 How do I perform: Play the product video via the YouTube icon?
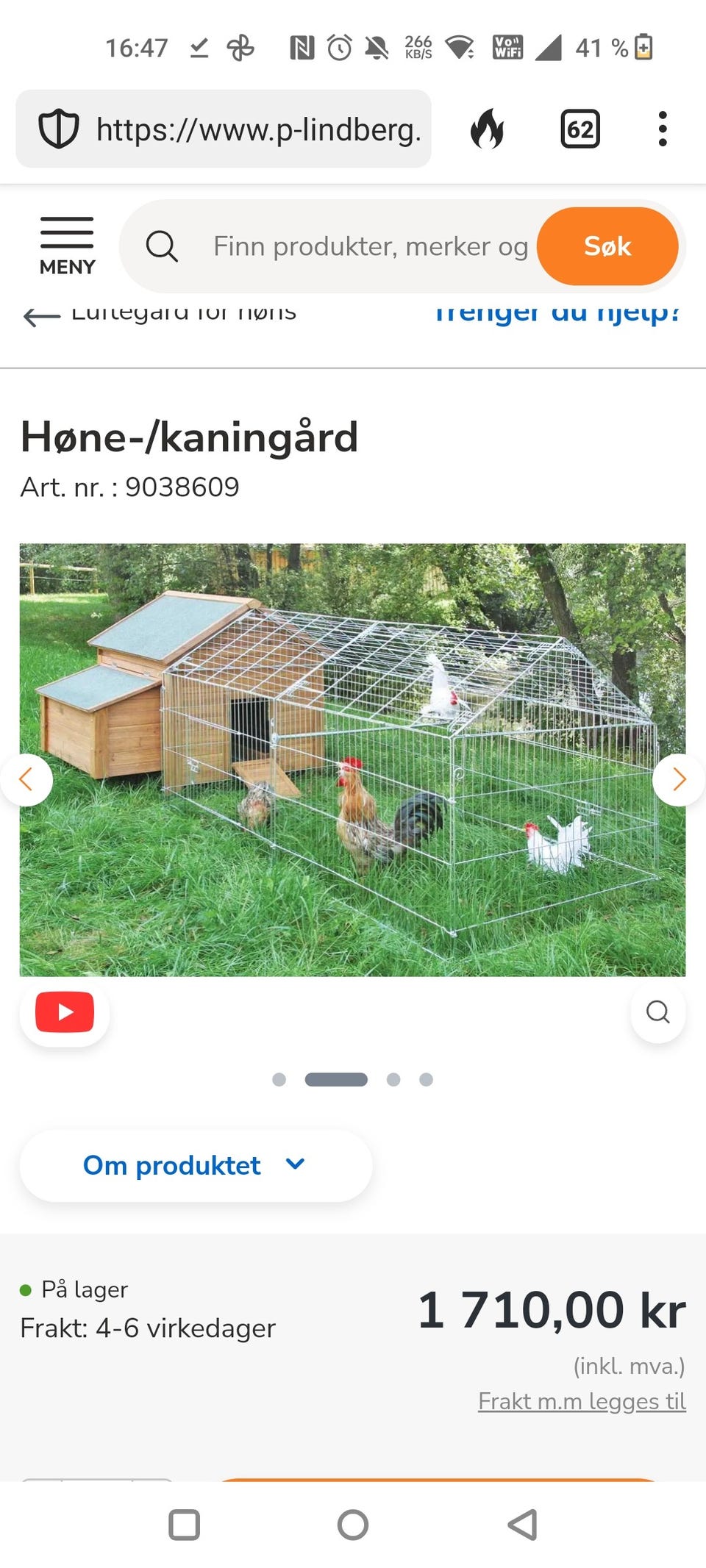pyautogui.click(x=64, y=1012)
